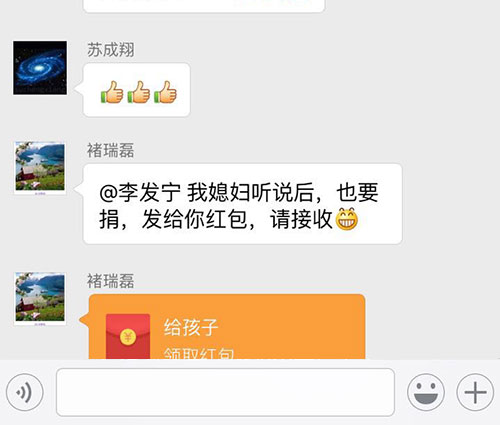This screenshot has height=425, width=500.
Task: Switch to voice message input
Action: [25, 392]
